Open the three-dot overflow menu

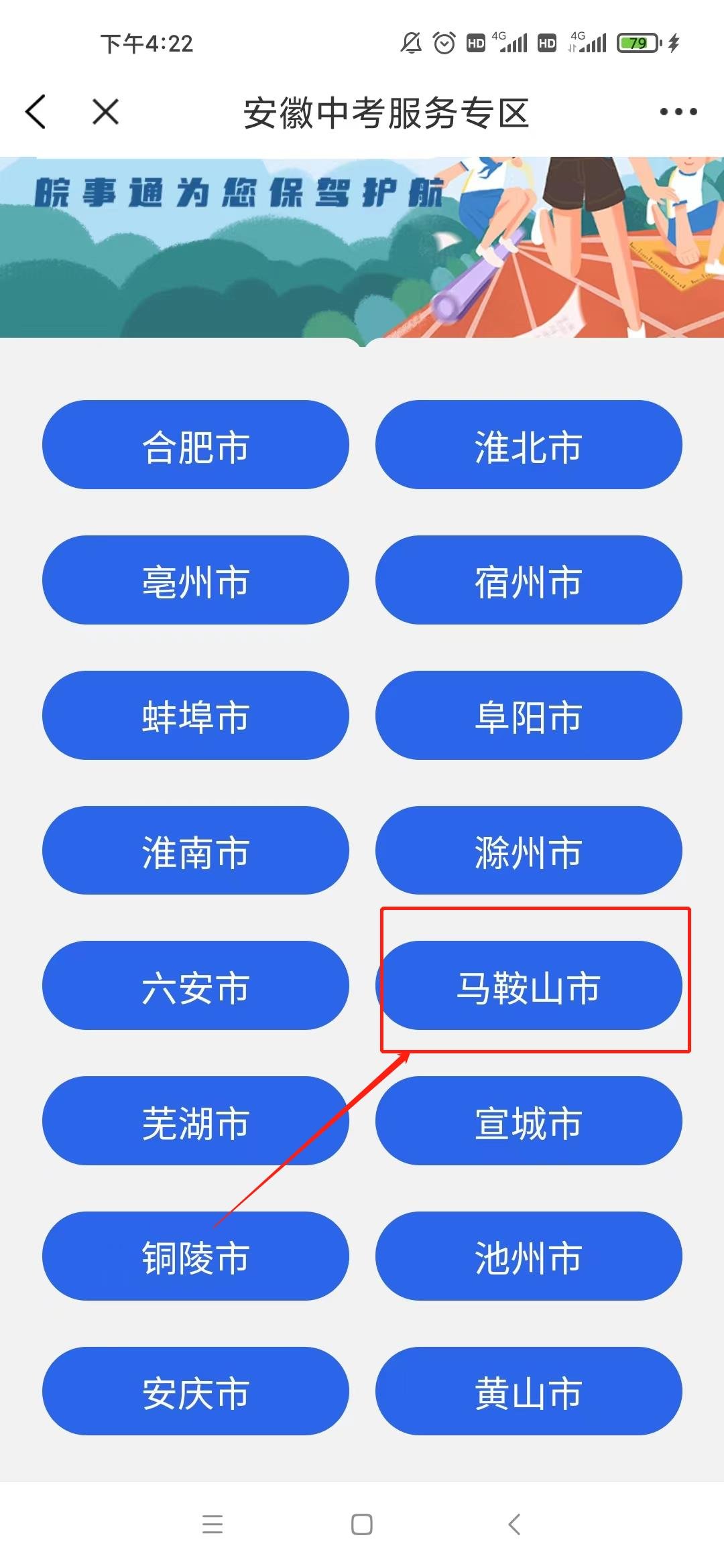pos(678,111)
